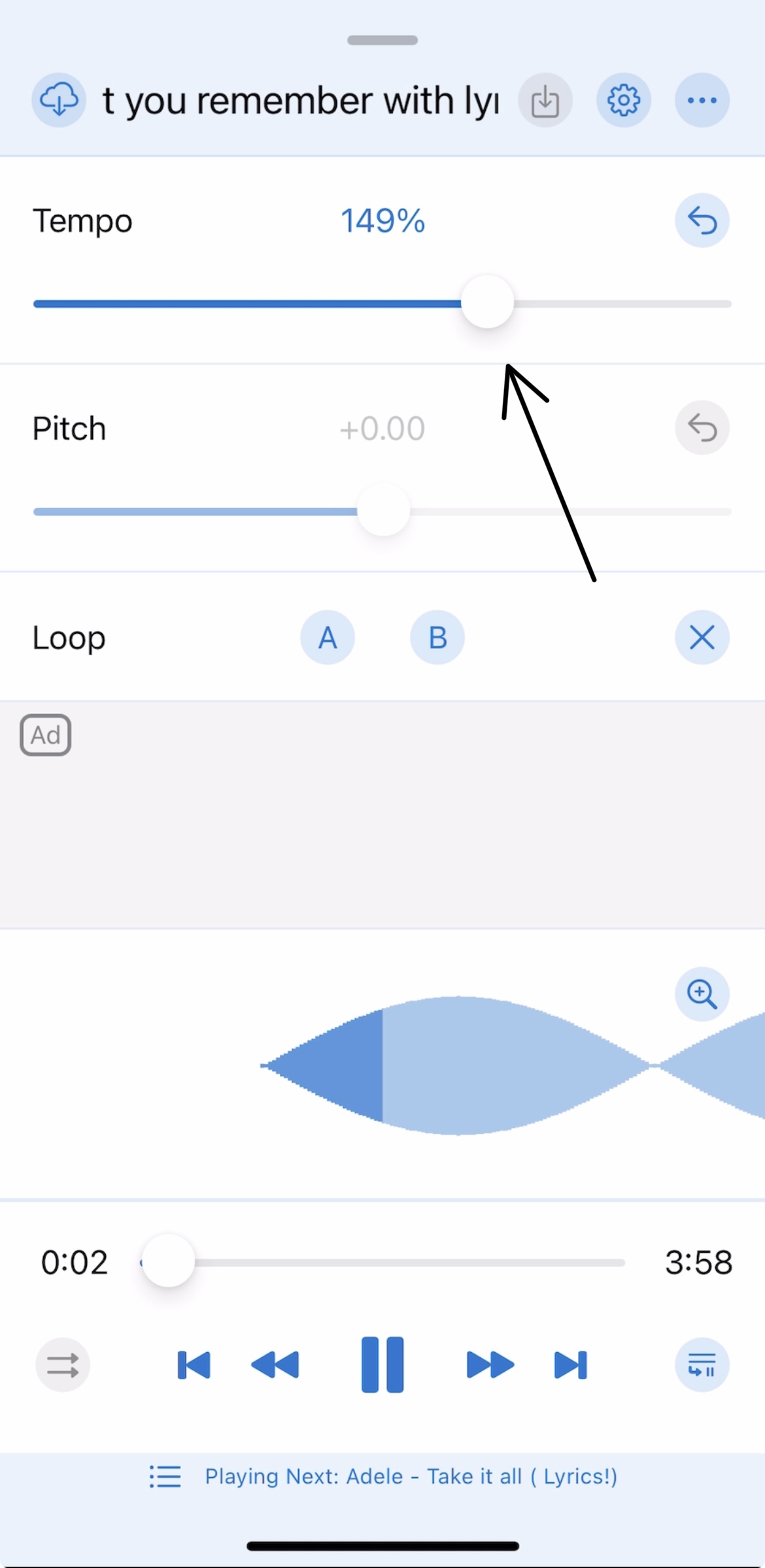
Task: Pause the playing song
Action: coord(382,1365)
